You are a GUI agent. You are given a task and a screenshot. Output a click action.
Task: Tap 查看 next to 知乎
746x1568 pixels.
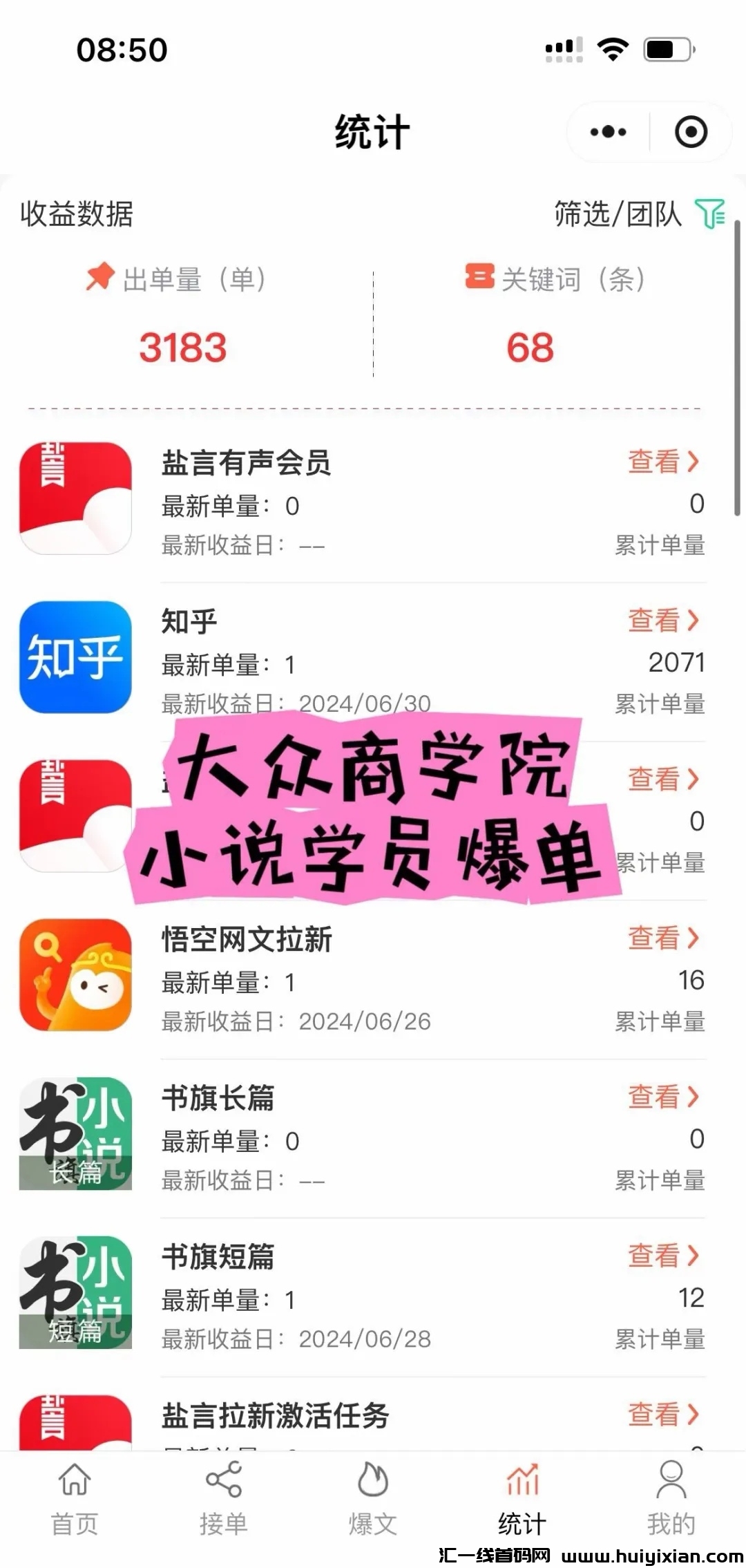(x=663, y=621)
